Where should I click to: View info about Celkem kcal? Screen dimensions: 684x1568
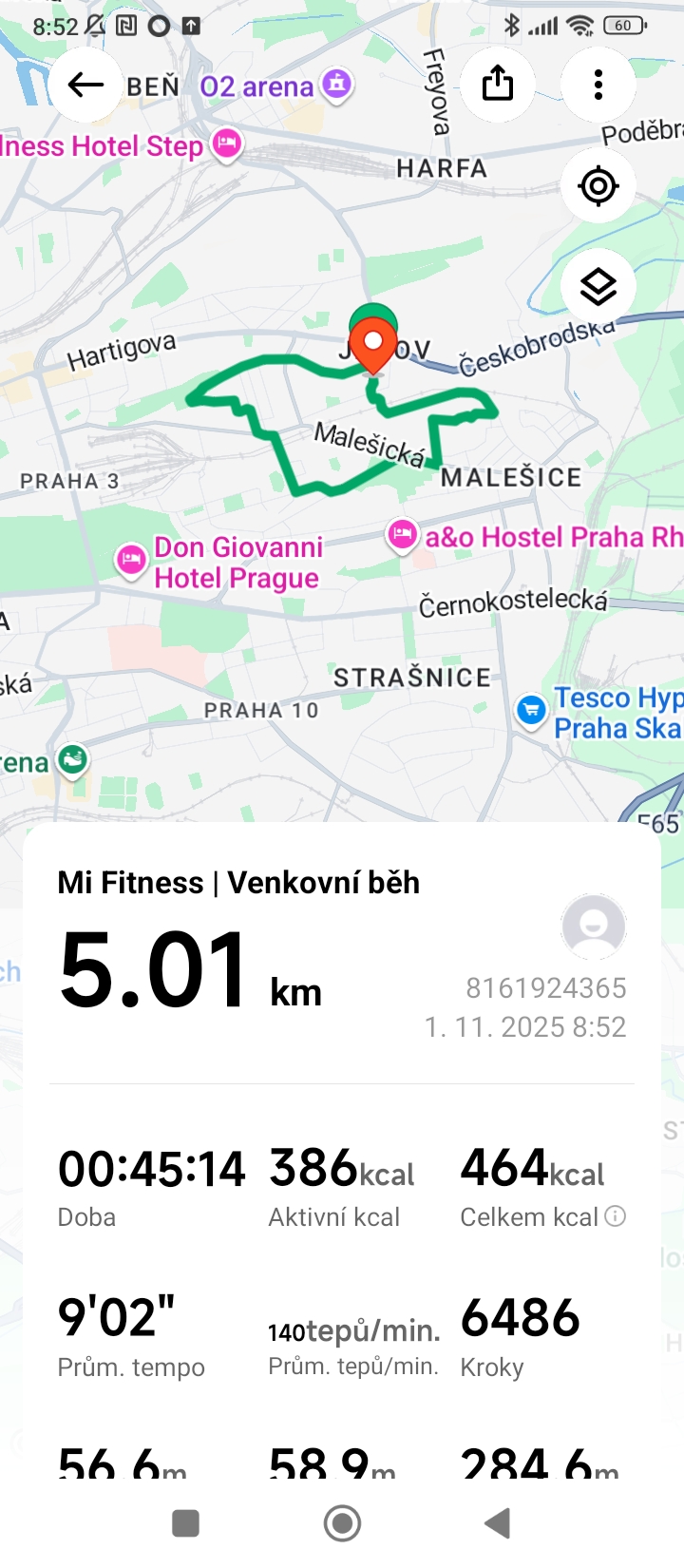pyautogui.click(x=616, y=1216)
